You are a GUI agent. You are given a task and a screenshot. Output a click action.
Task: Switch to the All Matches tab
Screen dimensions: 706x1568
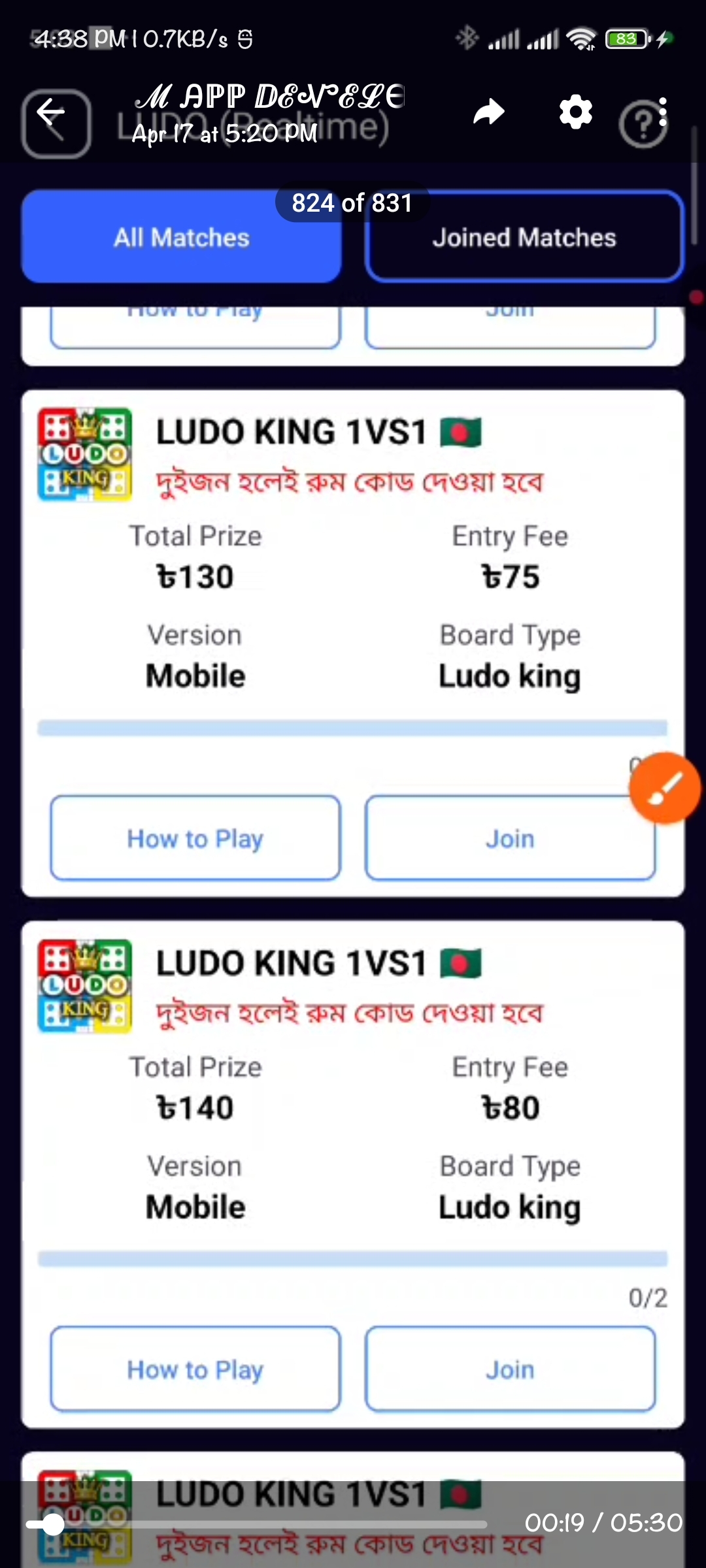point(182,238)
